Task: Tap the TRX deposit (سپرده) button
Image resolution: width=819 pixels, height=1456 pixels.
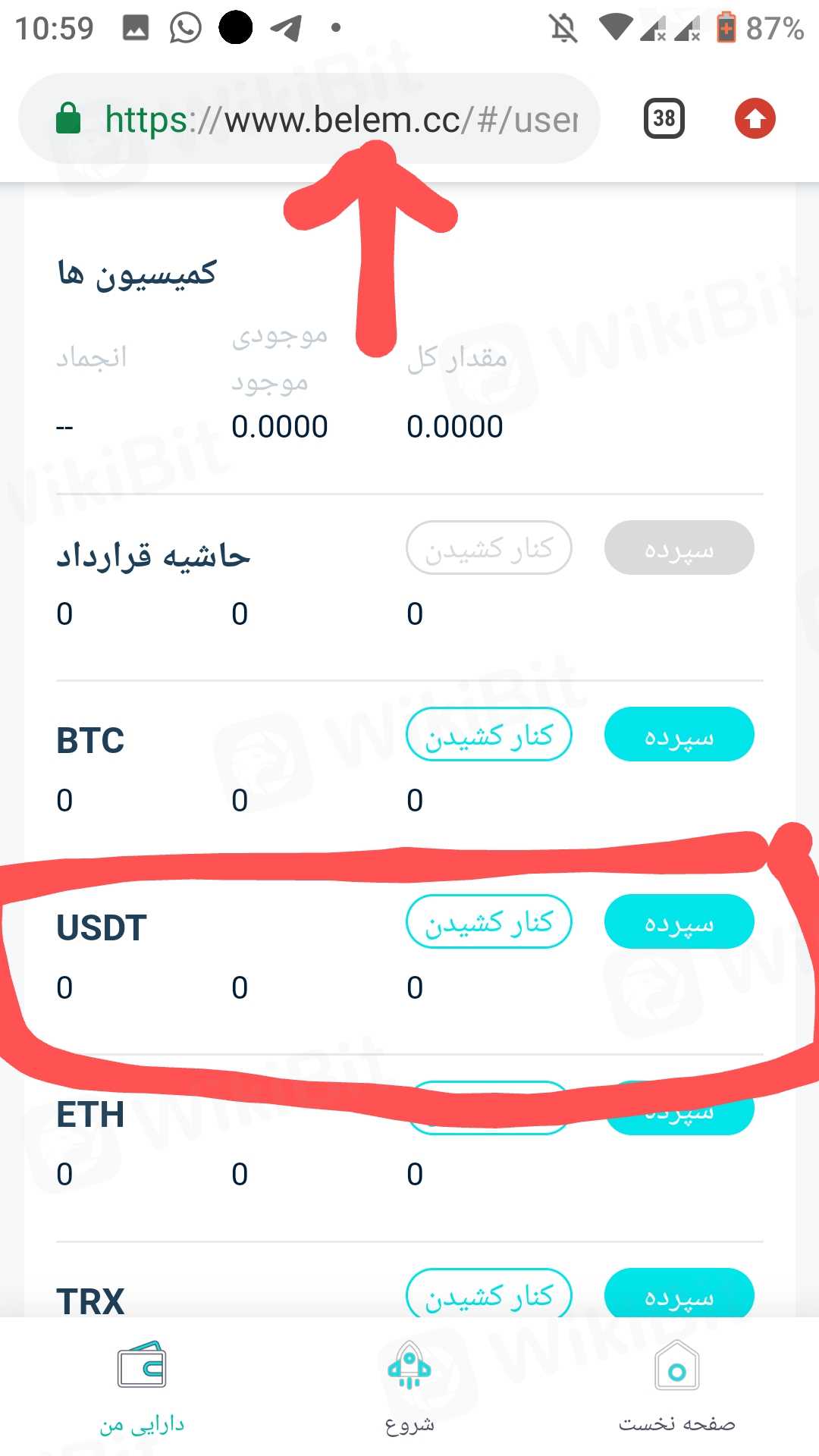Action: (679, 1294)
